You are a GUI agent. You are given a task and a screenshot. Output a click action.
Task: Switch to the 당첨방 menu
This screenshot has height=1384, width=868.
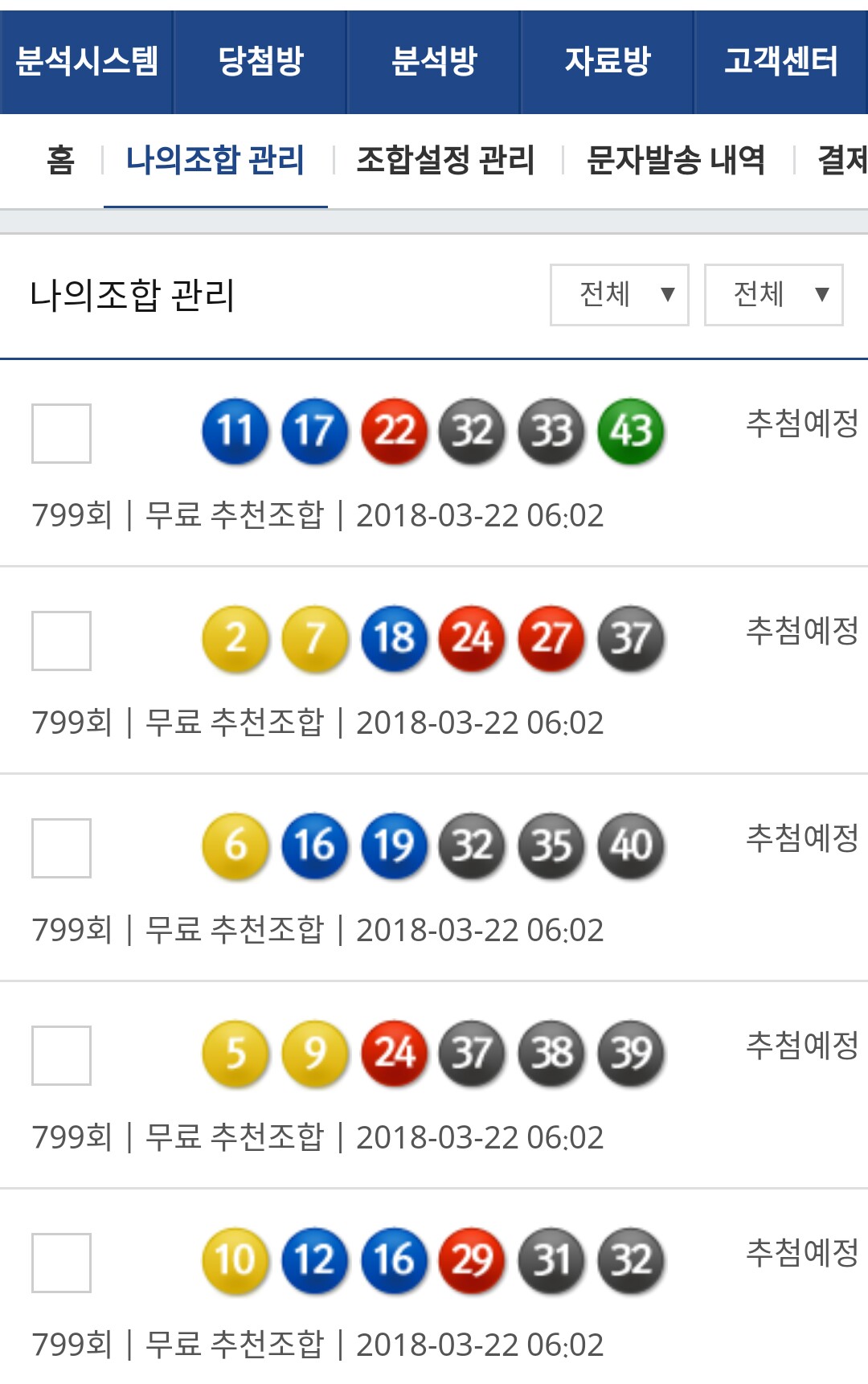pyautogui.click(x=260, y=61)
